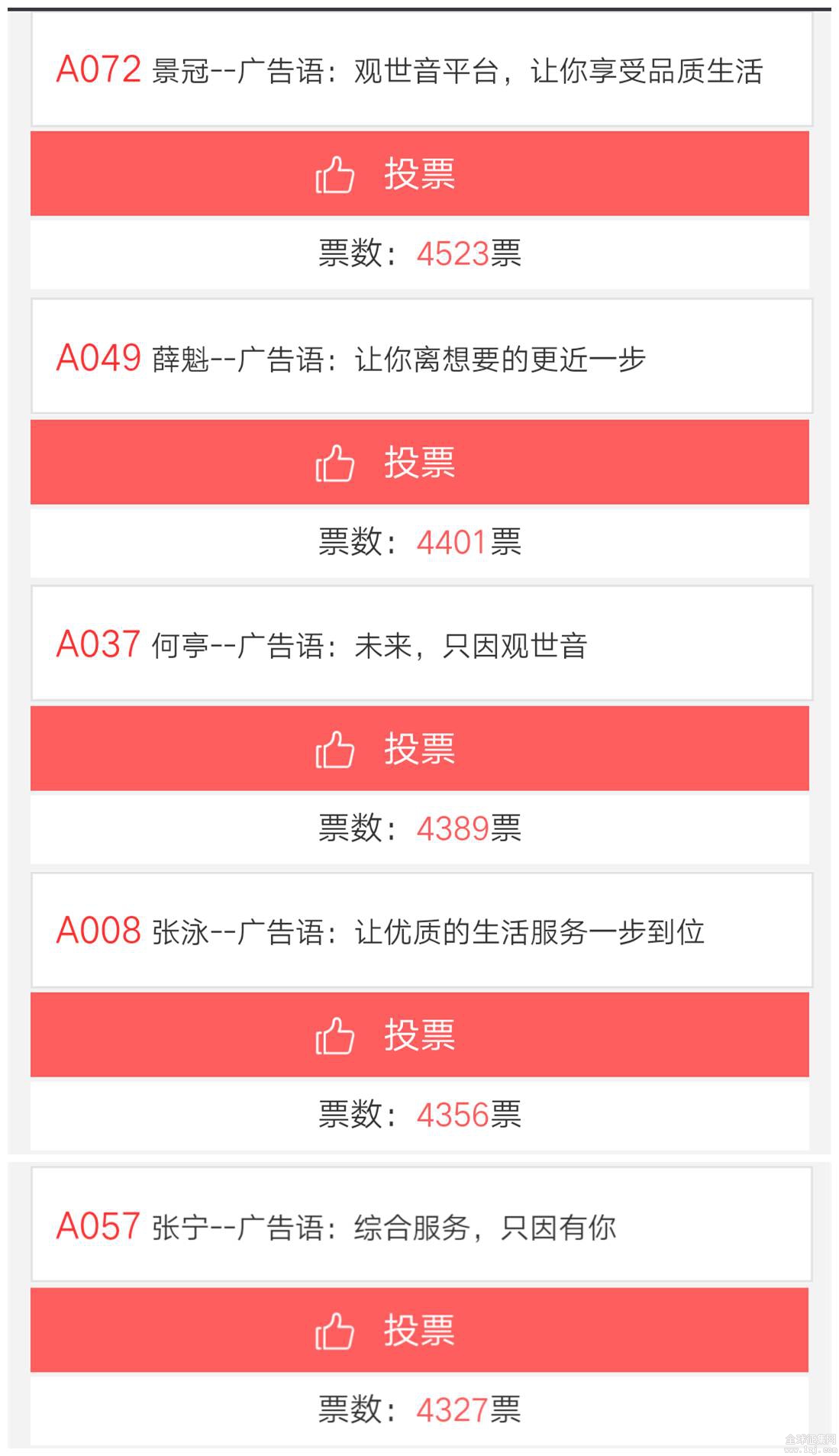This screenshot has height=1456, width=839.
Task: Cast a vote for A049 薛魁
Action: click(x=419, y=462)
